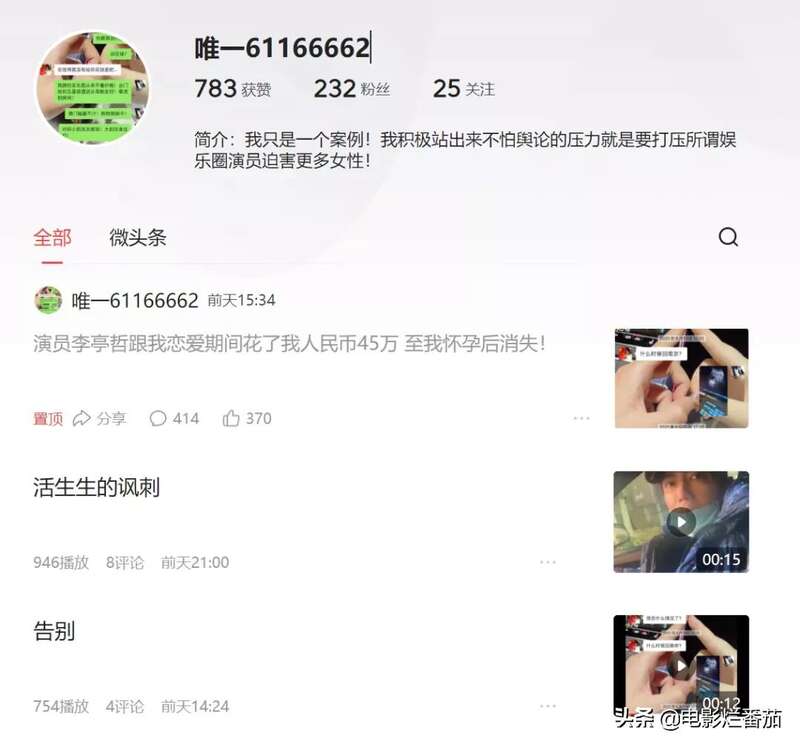Select the 全部 tab
This screenshot has height=747, width=800.
(52, 238)
